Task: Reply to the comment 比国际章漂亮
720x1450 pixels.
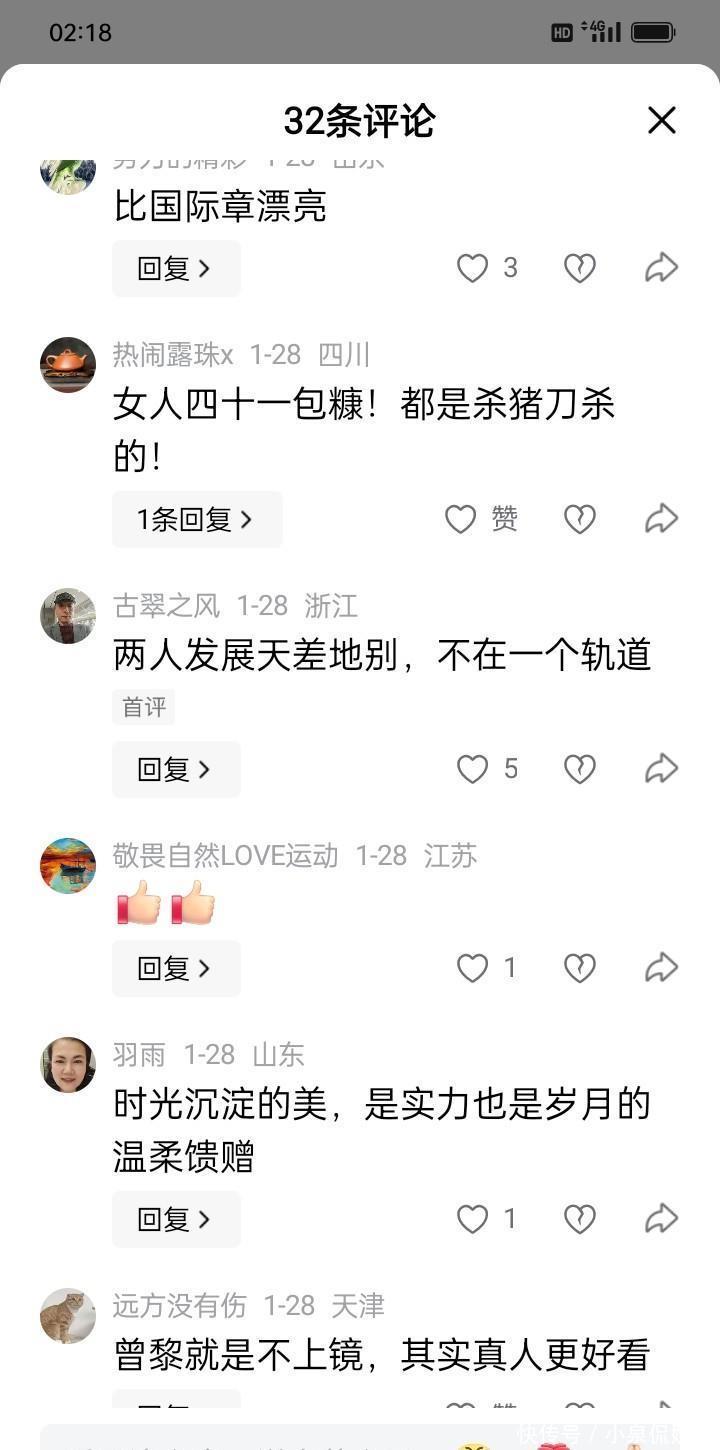Action: 176,268
